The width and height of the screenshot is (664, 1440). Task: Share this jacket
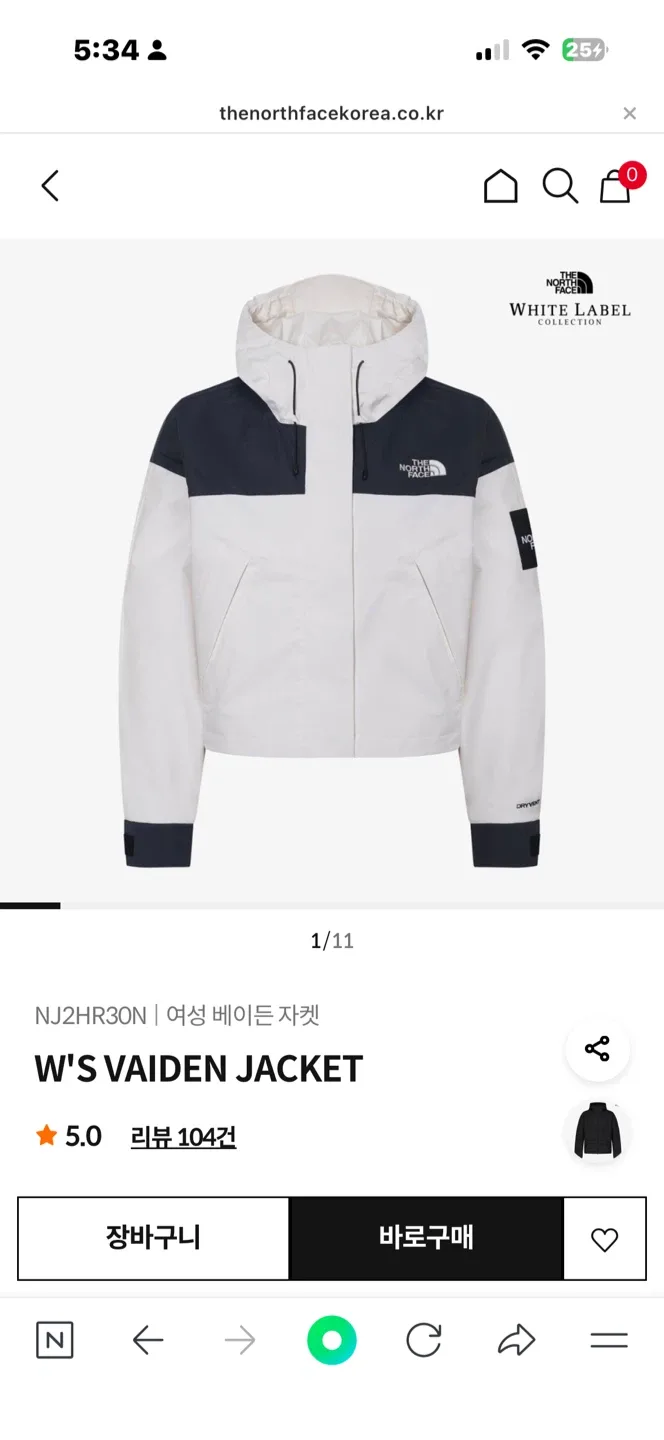click(x=597, y=1049)
